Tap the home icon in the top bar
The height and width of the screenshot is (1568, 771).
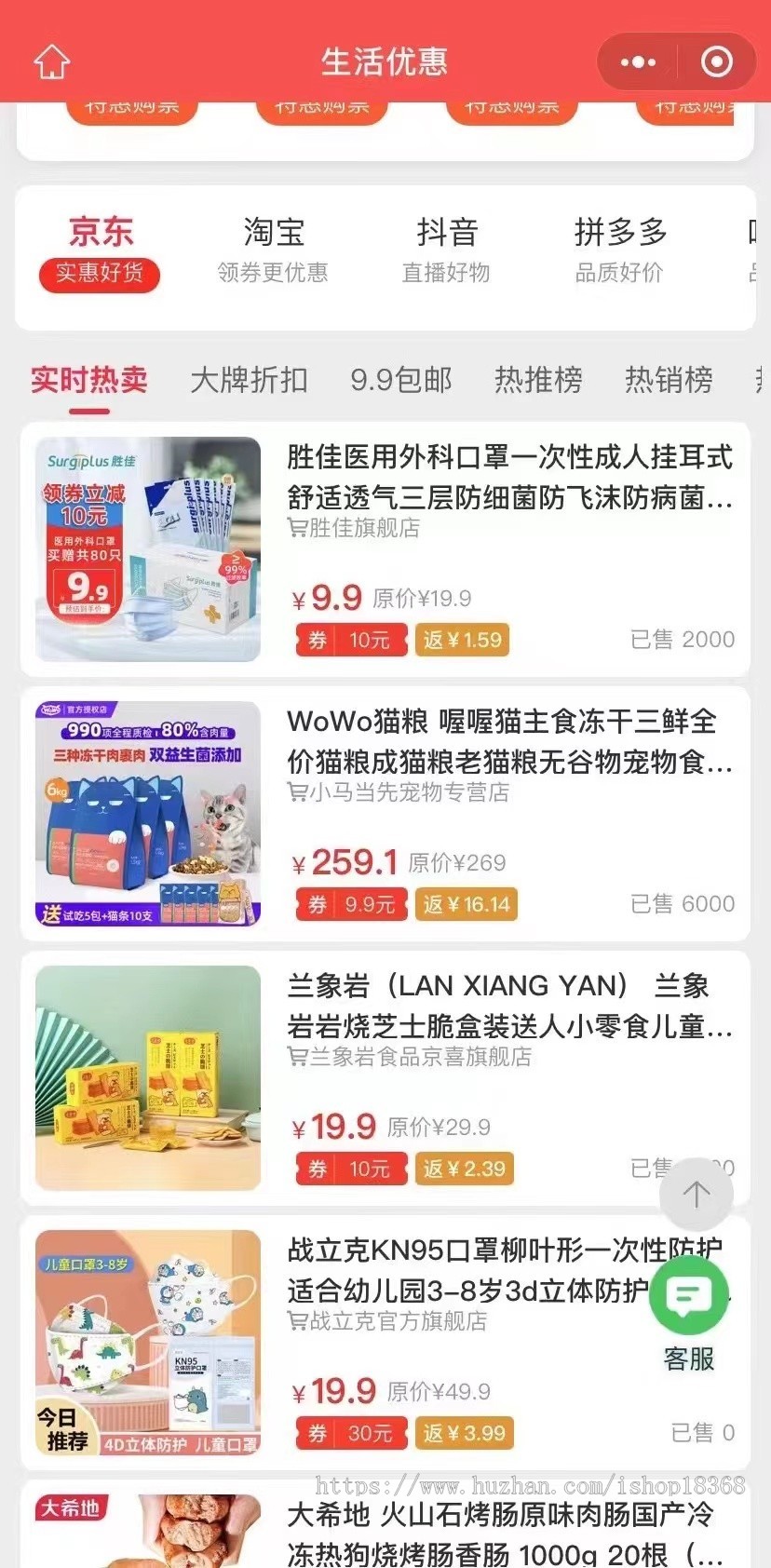pos(51,61)
